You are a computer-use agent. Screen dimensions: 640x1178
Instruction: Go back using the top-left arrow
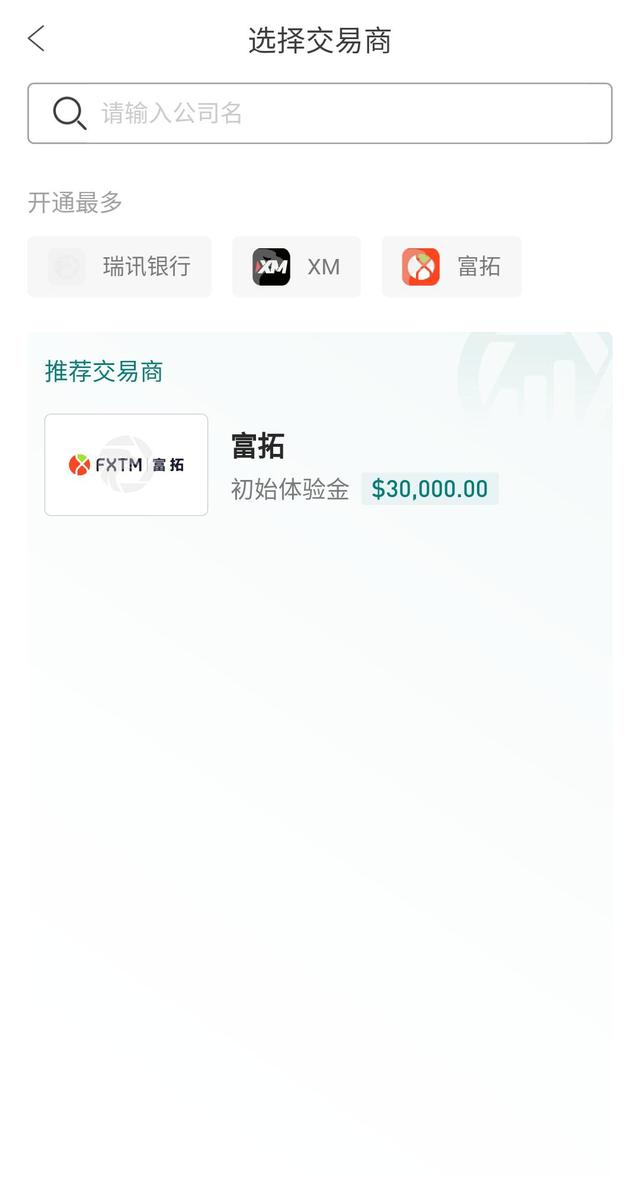coord(37,39)
